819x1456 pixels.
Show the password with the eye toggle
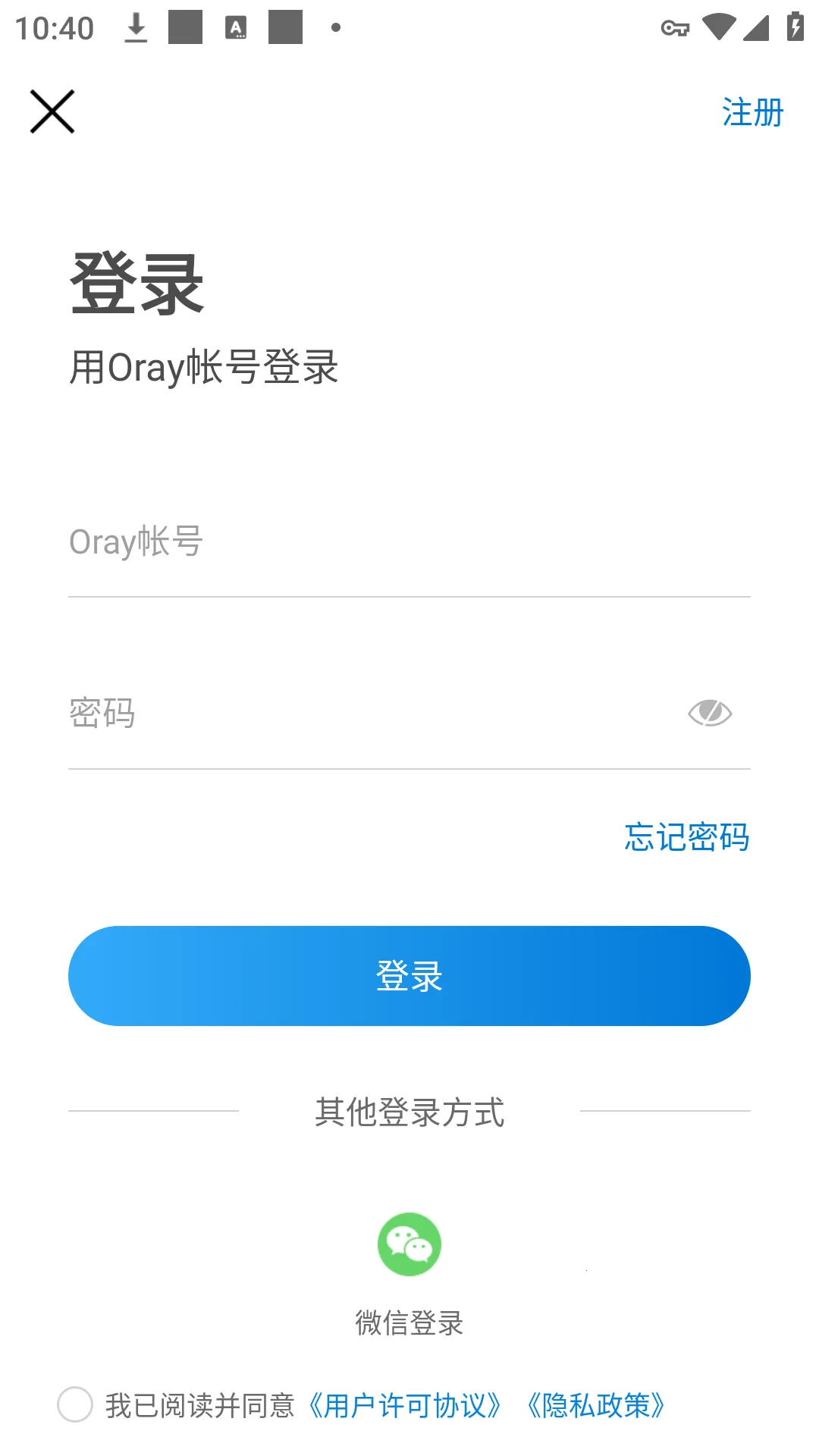(710, 711)
